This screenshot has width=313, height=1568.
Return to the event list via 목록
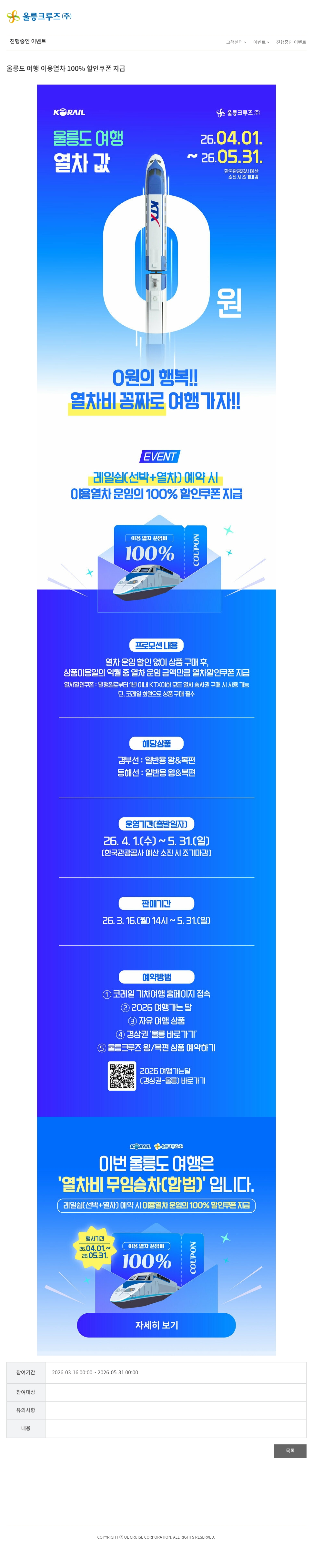290,1451
